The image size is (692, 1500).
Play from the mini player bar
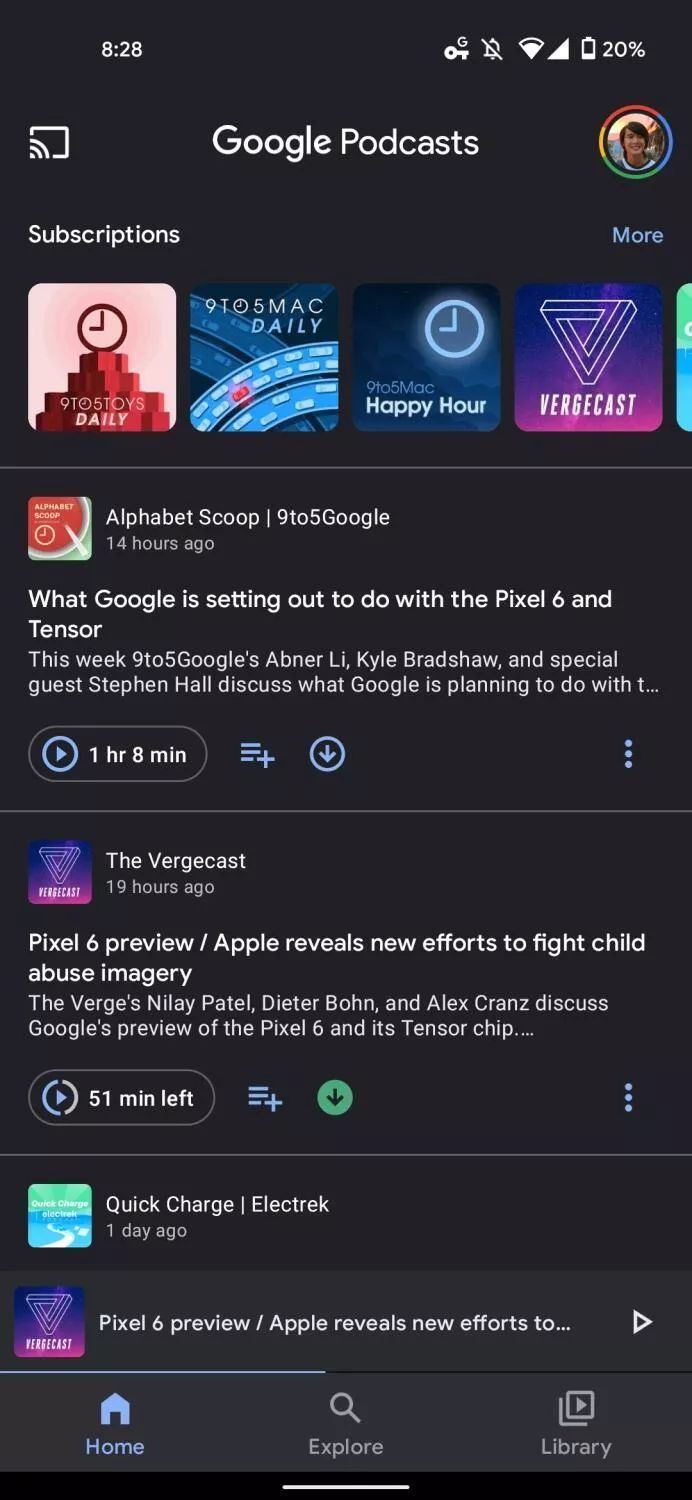tap(642, 1322)
